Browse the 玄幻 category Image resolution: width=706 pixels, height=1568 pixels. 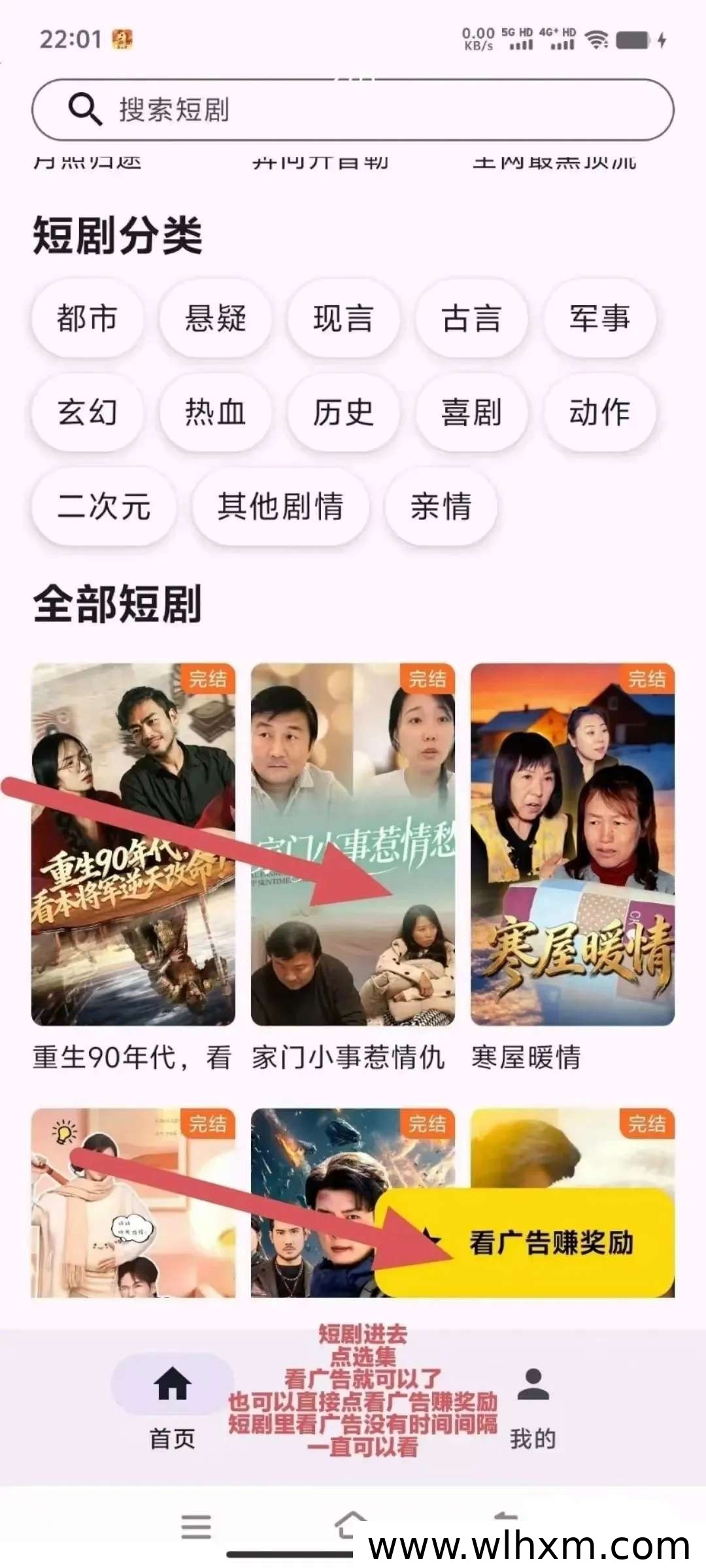[87, 412]
